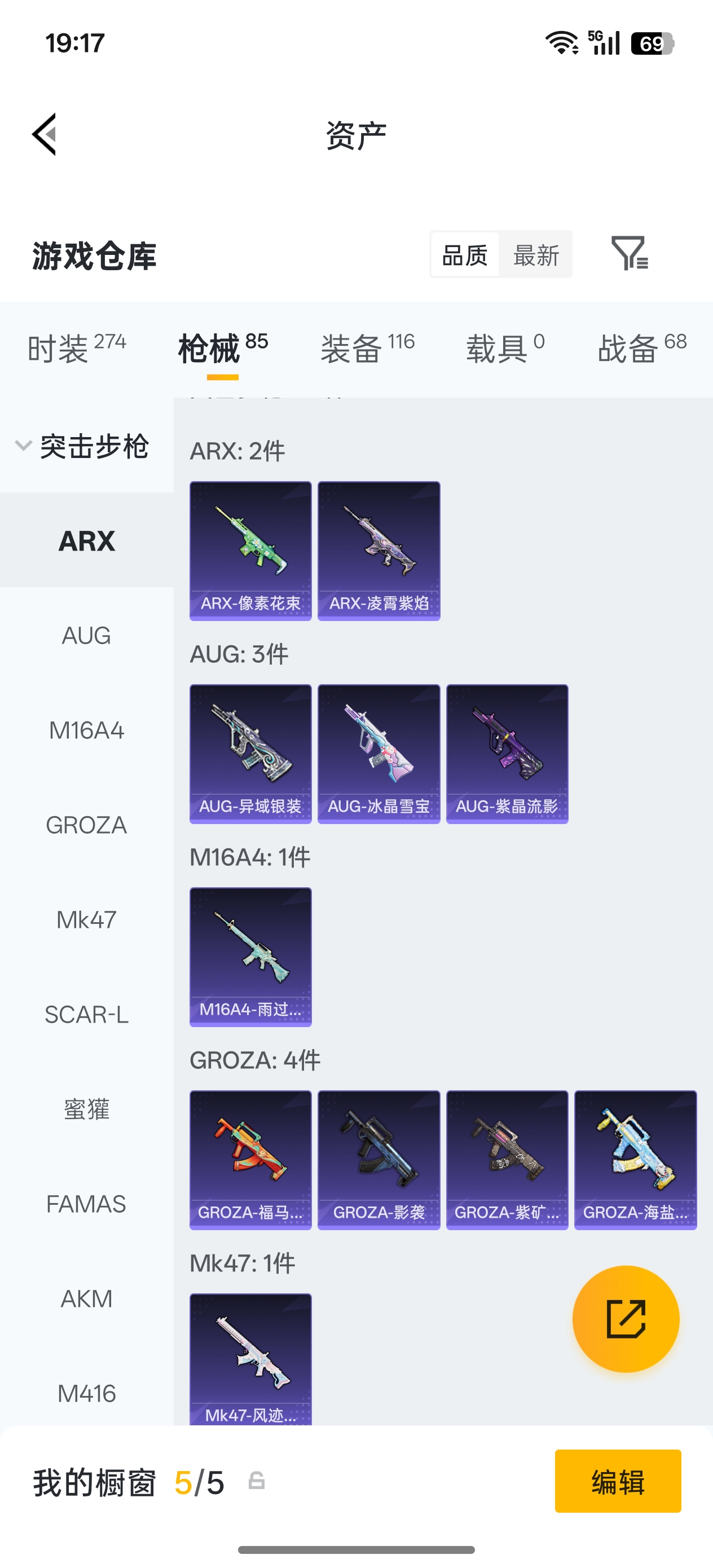The image size is (713, 1568).
Task: Collapse the 突击步枪 category
Action: pos(82,446)
